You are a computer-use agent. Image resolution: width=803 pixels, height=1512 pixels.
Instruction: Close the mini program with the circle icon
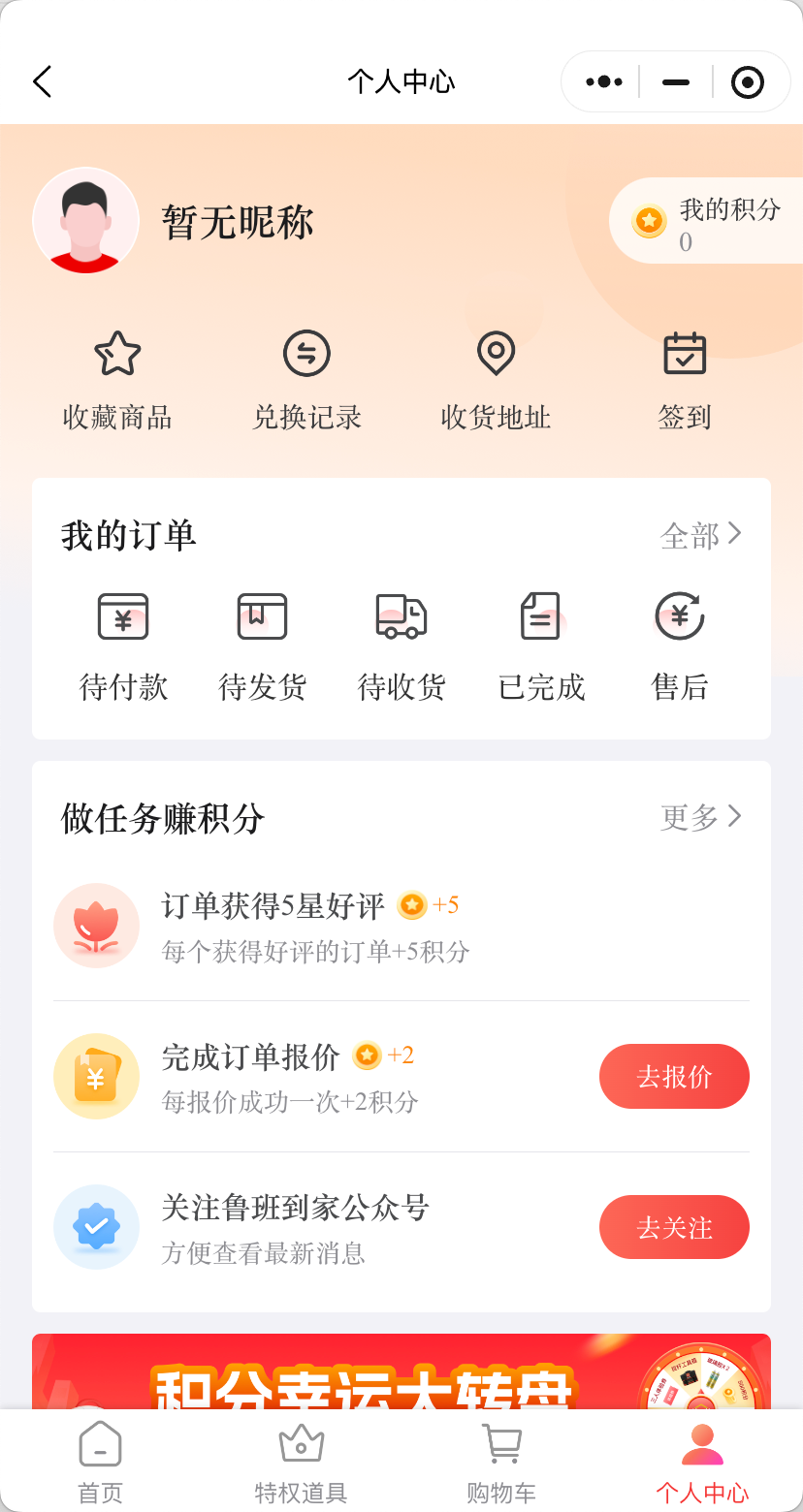coord(747,82)
